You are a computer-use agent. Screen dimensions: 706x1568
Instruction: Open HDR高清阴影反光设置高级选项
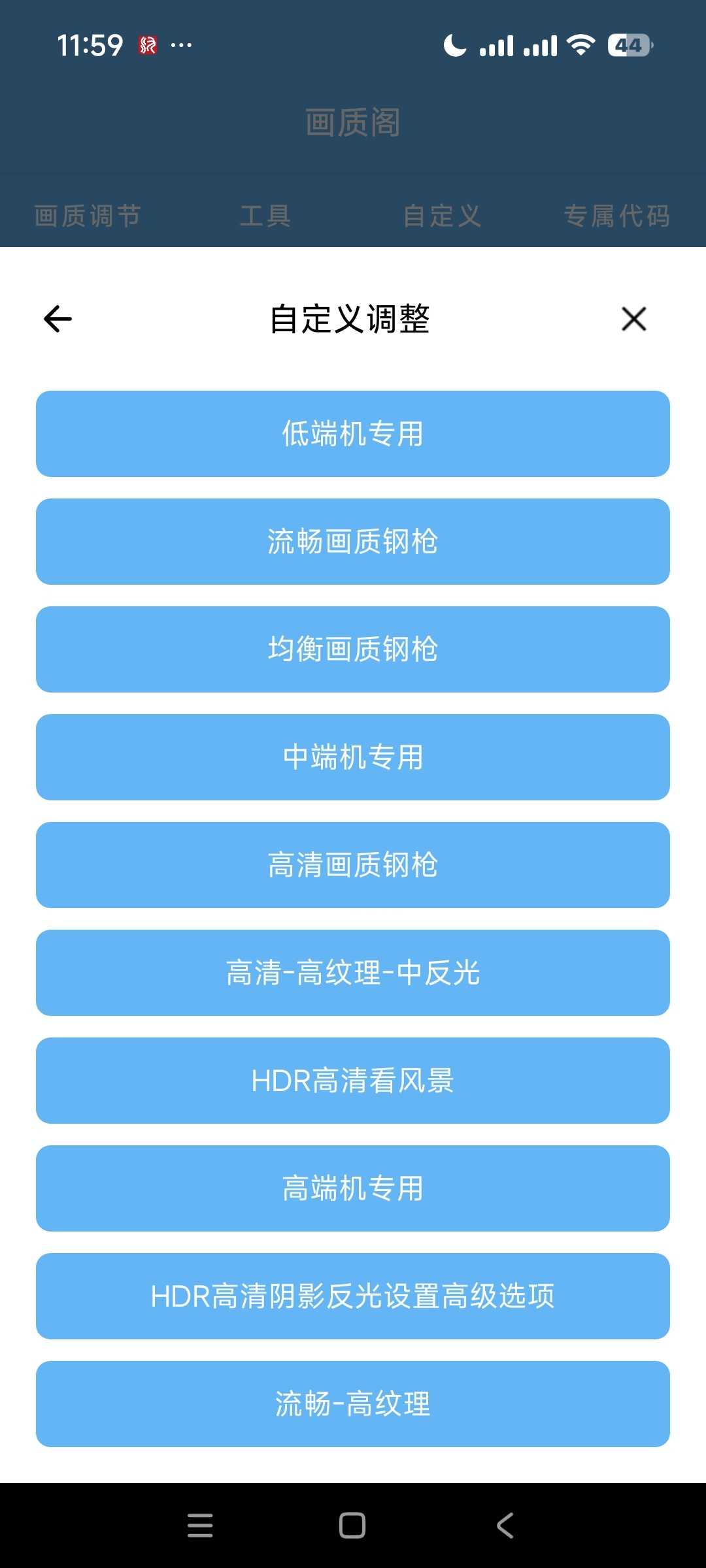click(352, 1296)
